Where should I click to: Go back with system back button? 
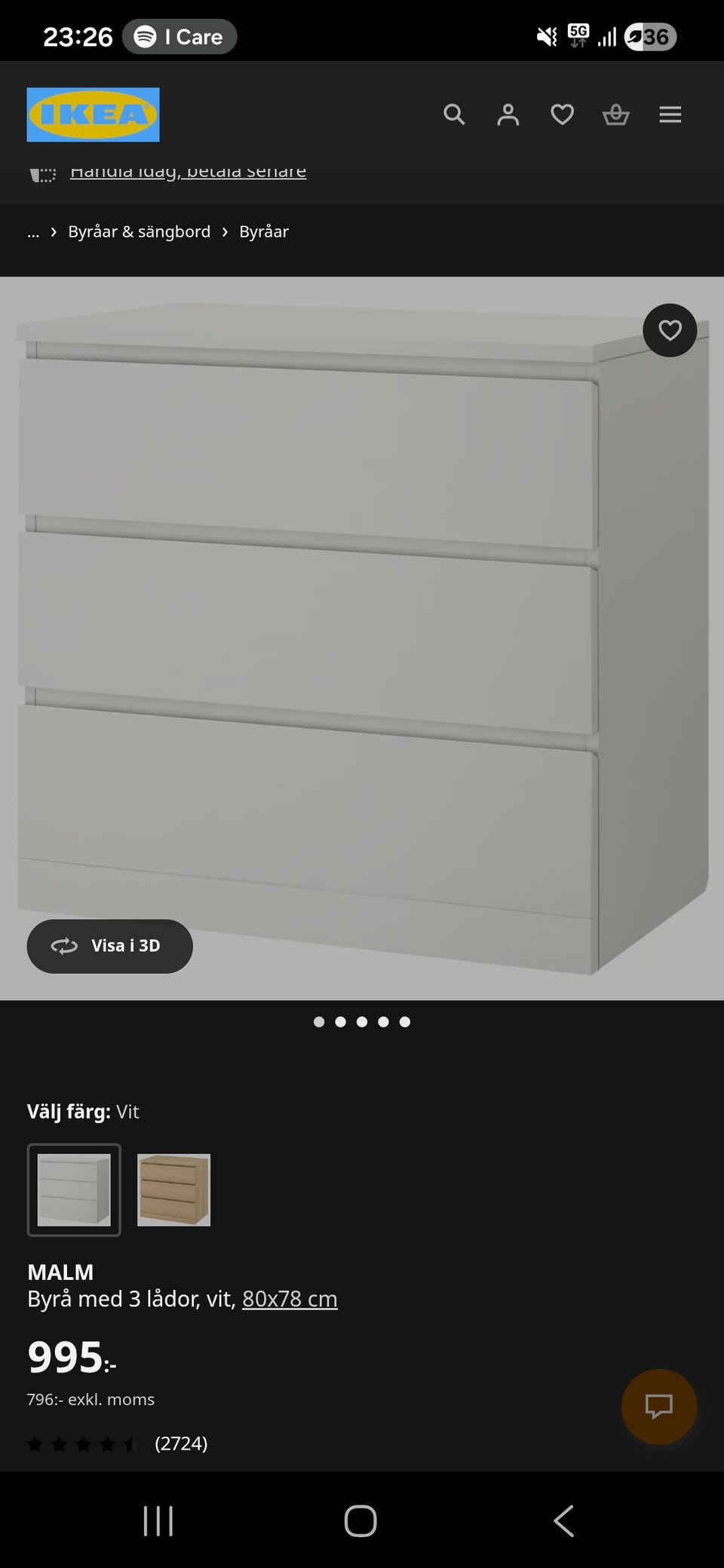click(x=563, y=1521)
